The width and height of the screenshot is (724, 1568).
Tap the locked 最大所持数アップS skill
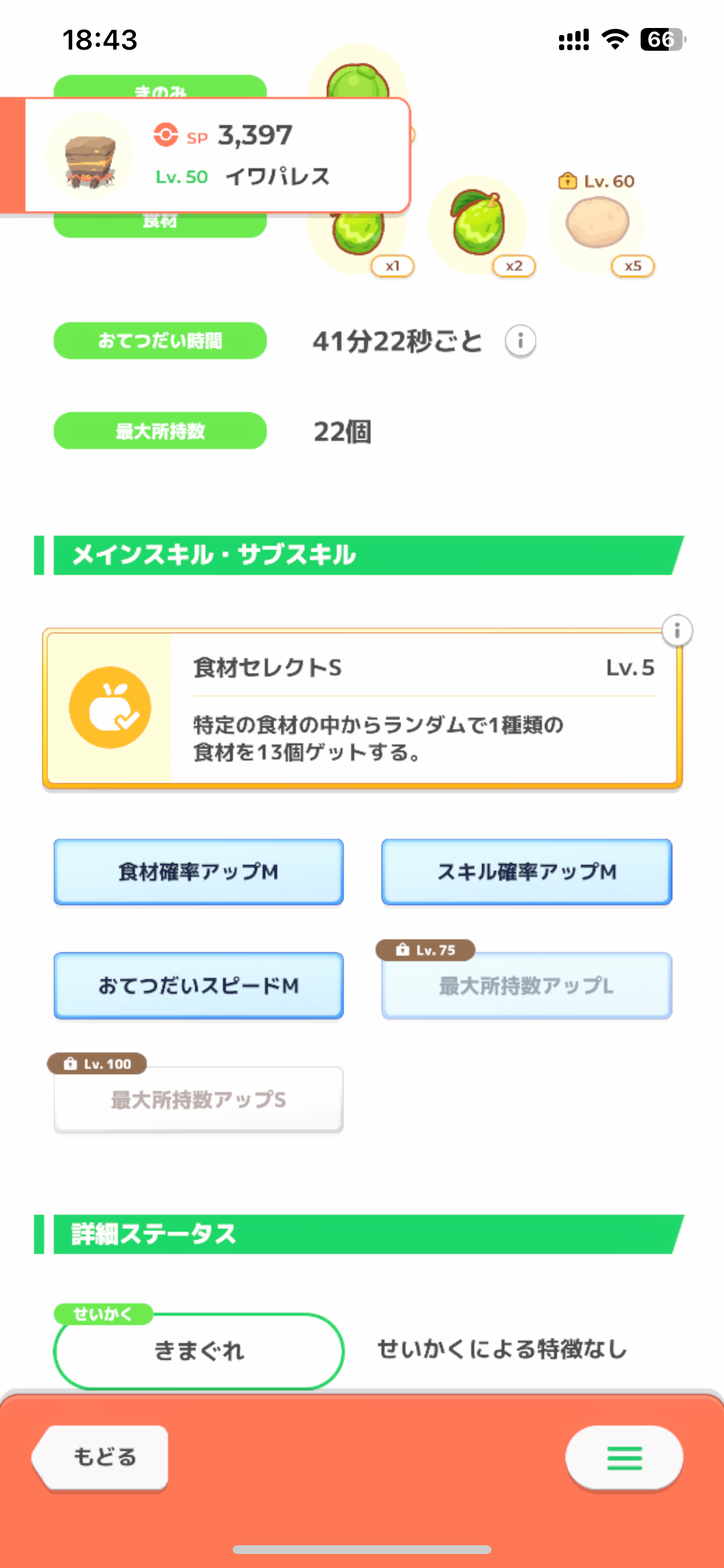coord(198,1100)
